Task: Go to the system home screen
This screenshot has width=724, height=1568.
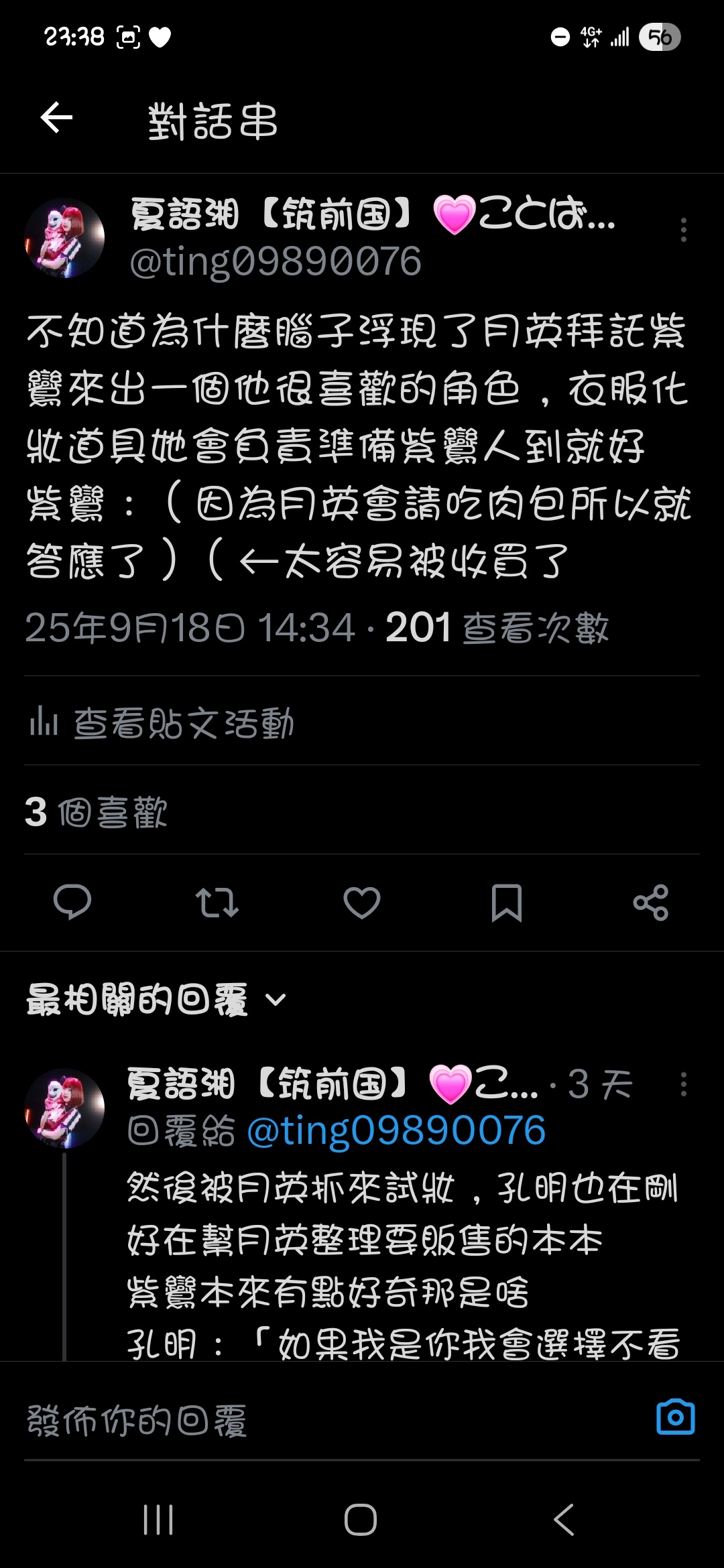Action: point(361,1519)
